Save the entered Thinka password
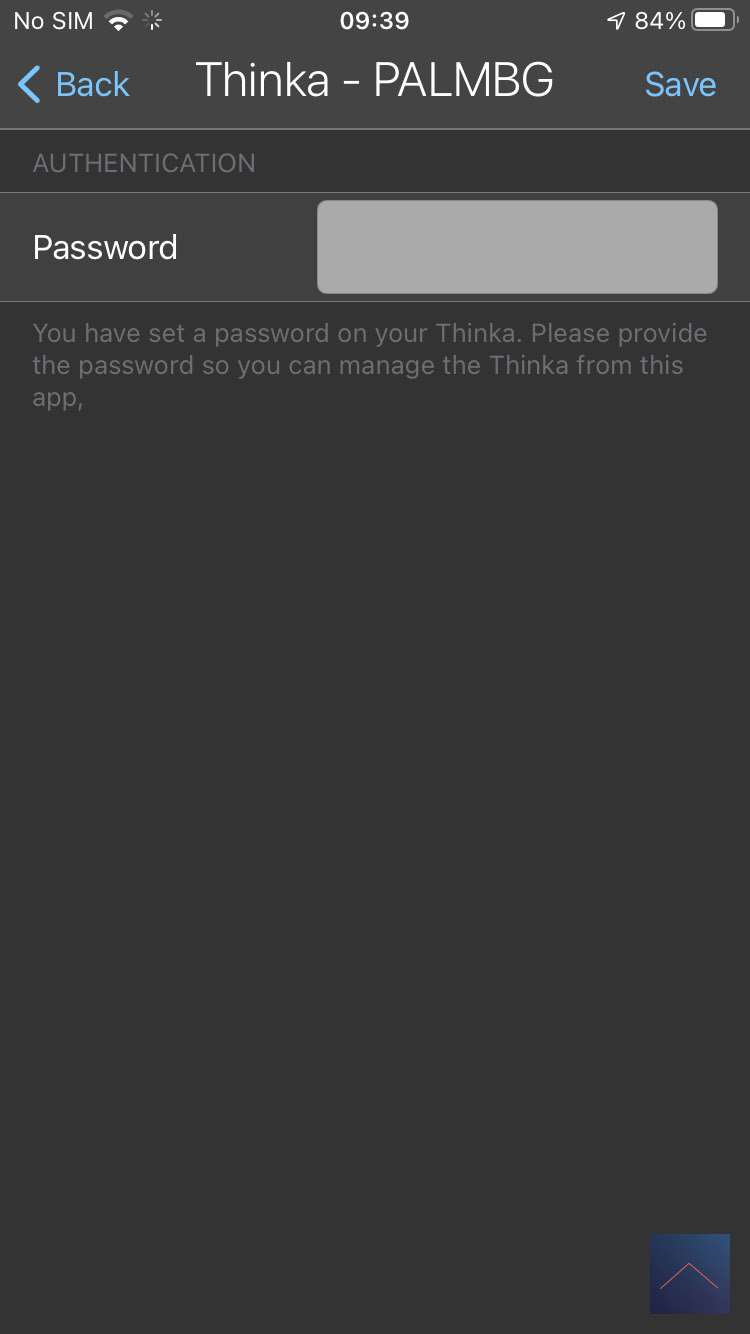This screenshot has width=750, height=1334. (x=680, y=85)
